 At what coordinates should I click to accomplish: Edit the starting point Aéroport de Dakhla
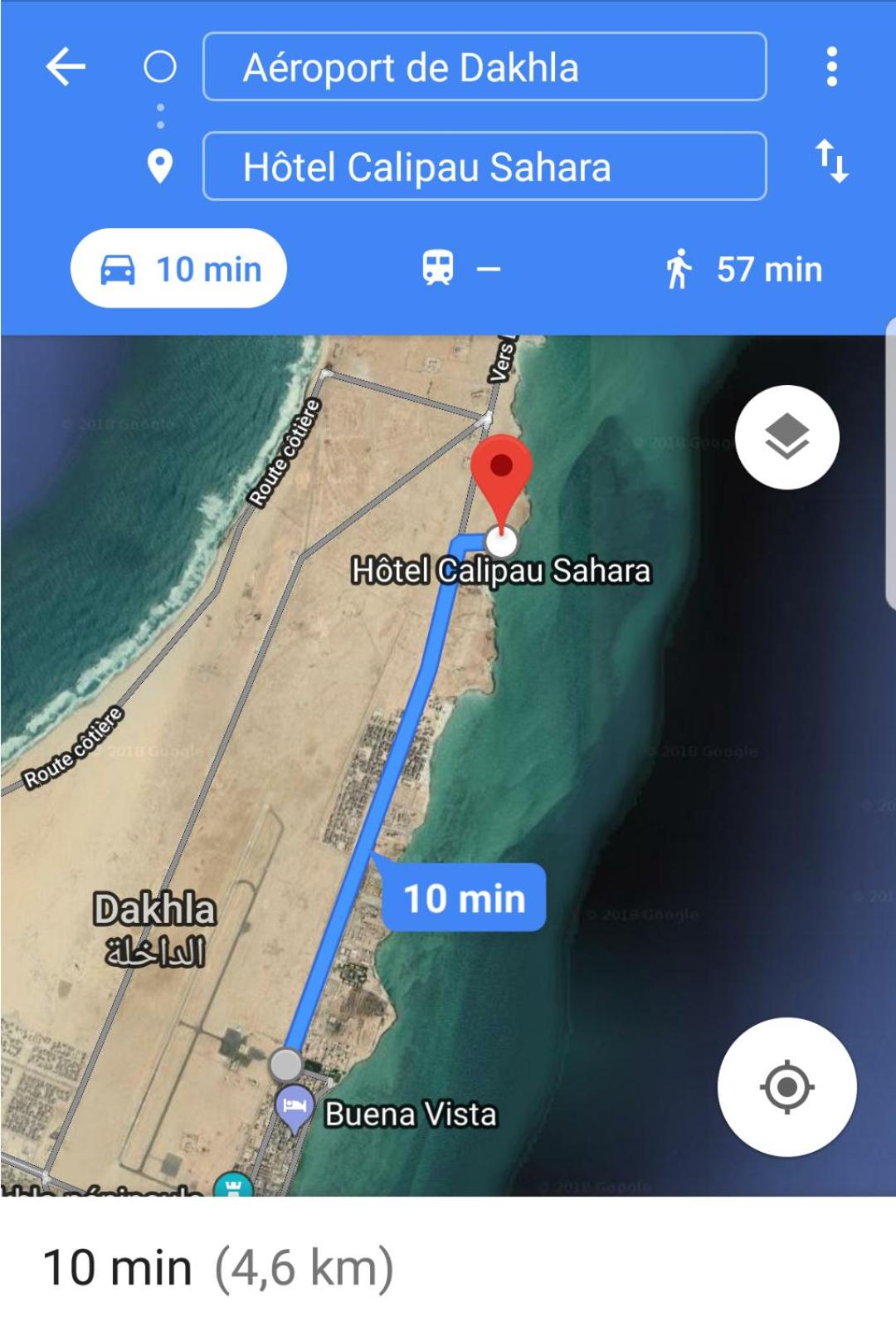tap(484, 66)
